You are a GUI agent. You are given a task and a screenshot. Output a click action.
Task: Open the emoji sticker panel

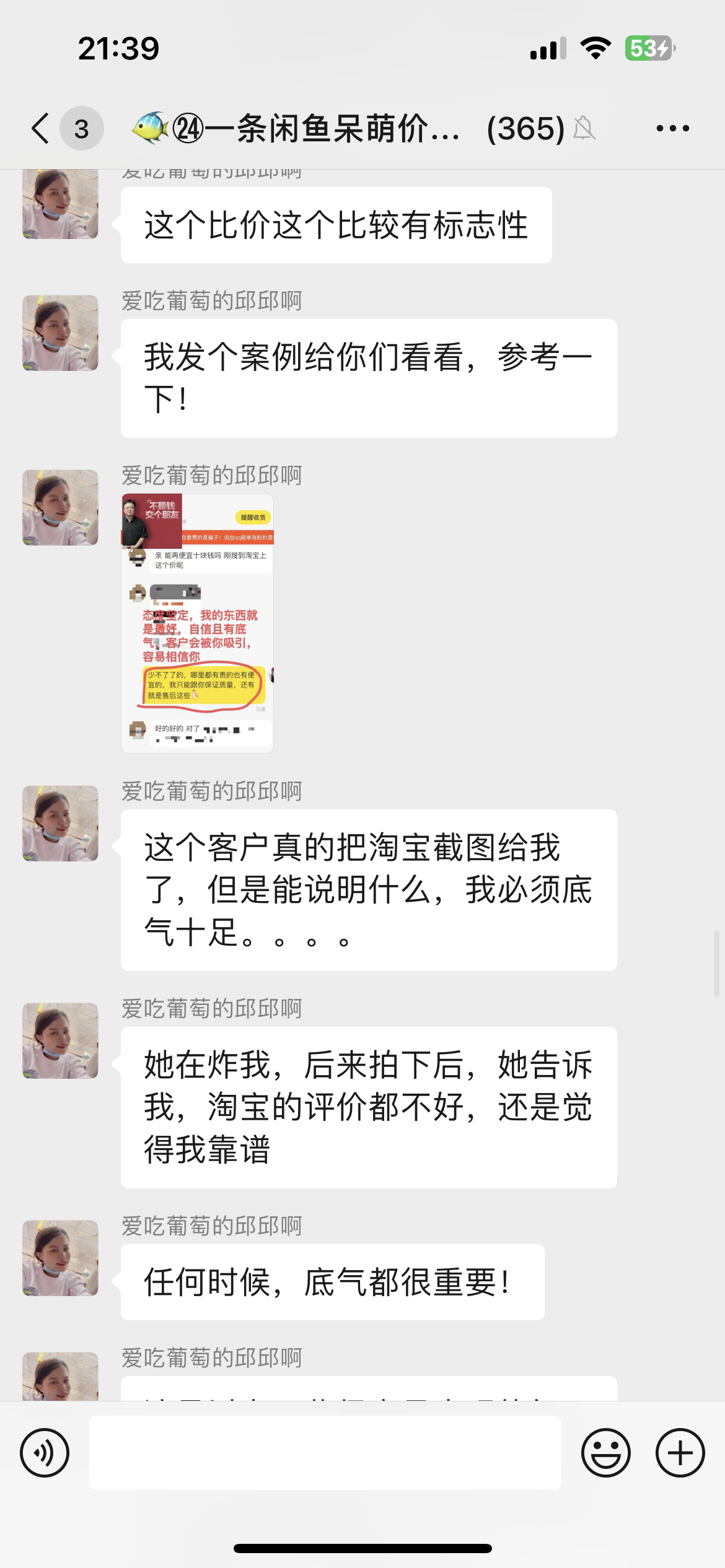point(605,1453)
